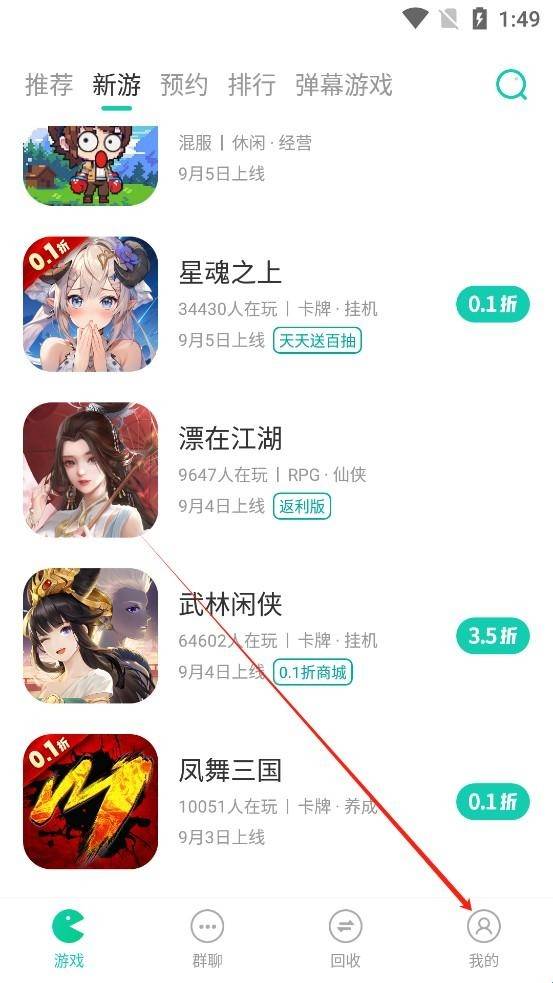Screen dimensions: 553x983
Task: Go to the 群聊 tab
Action: [x=208, y=938]
